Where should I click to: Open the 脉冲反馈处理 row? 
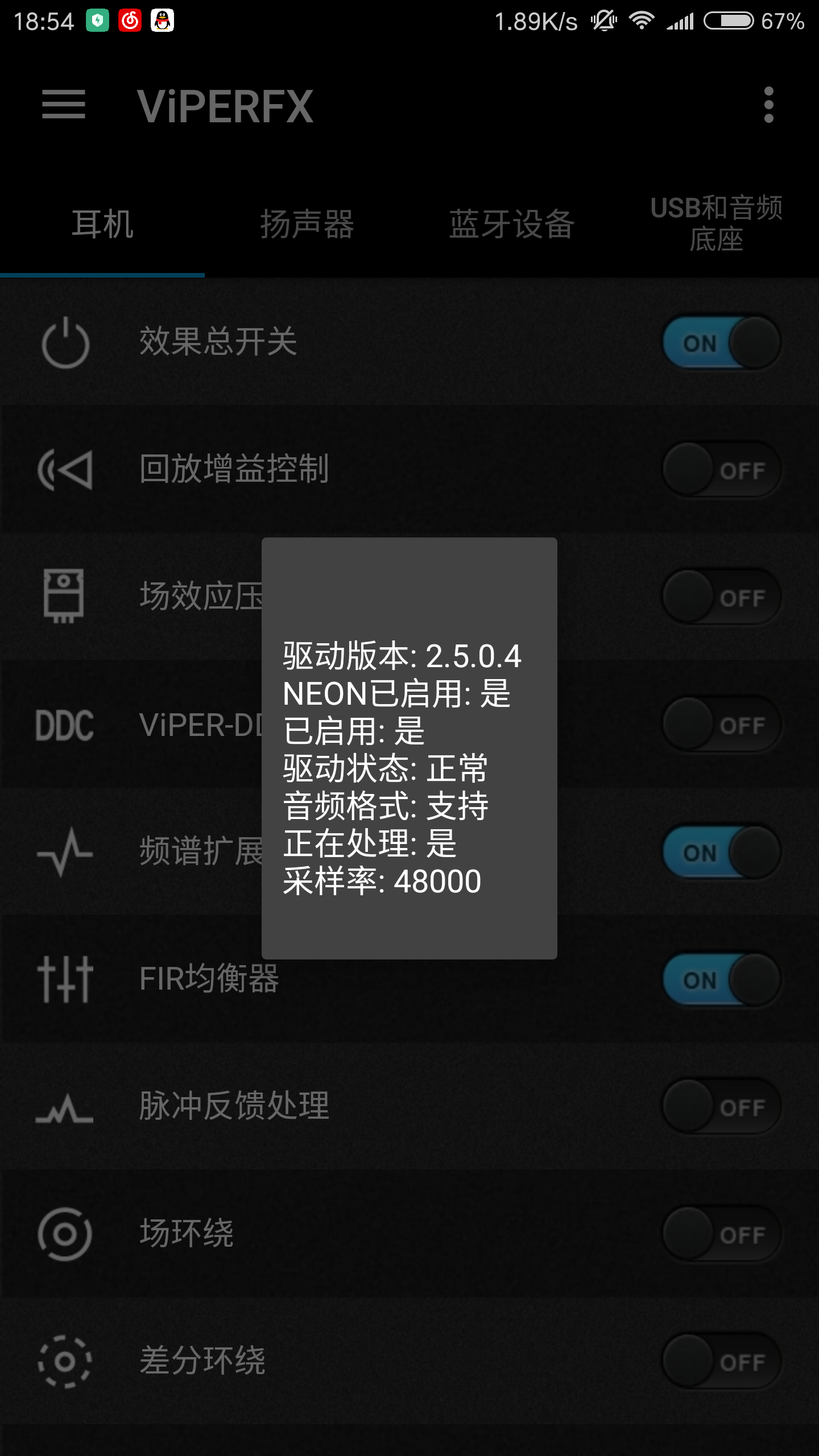point(409,1106)
